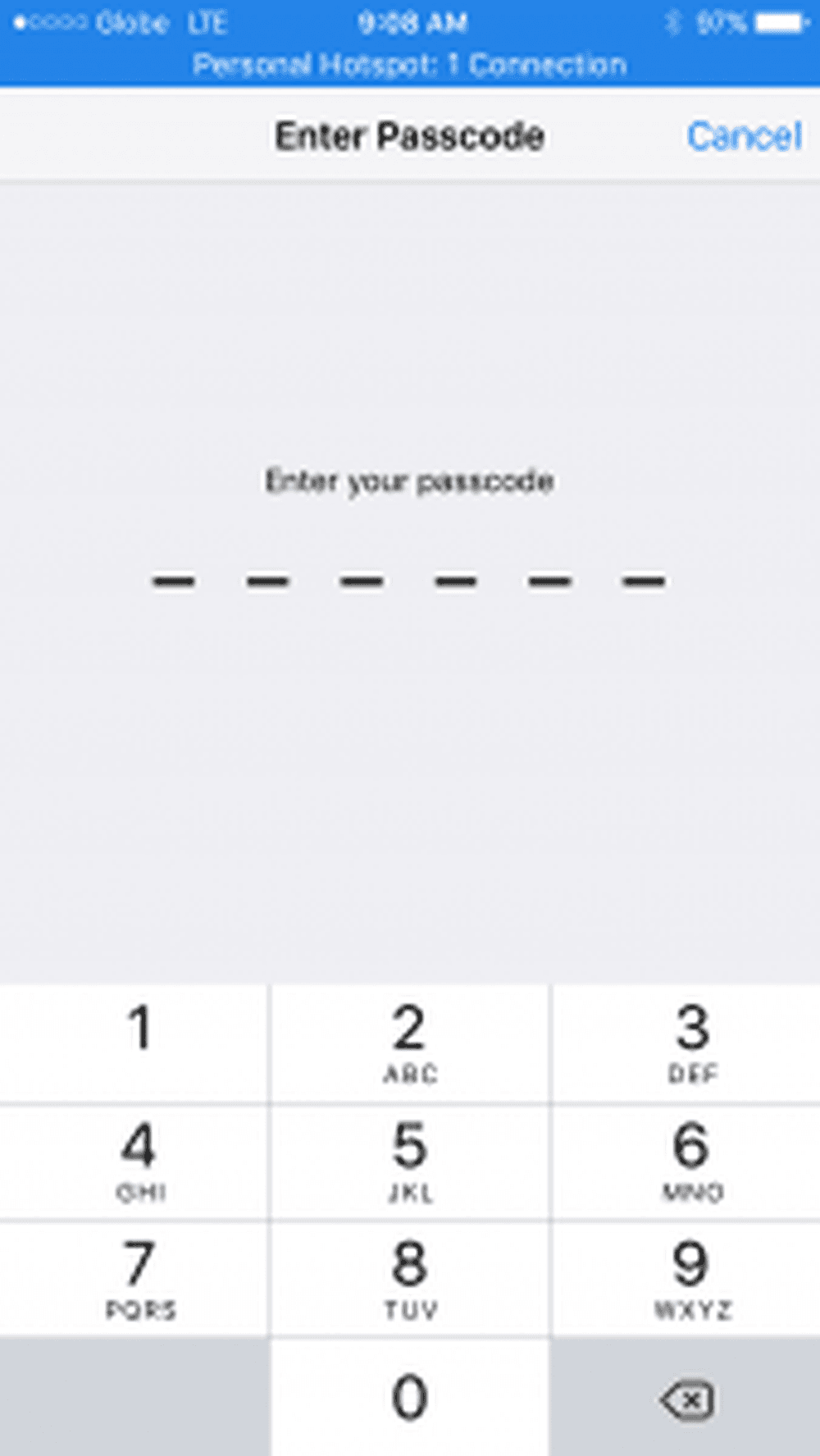Enter digit 6 on keypad
820x1456 pixels.
pos(686,1162)
